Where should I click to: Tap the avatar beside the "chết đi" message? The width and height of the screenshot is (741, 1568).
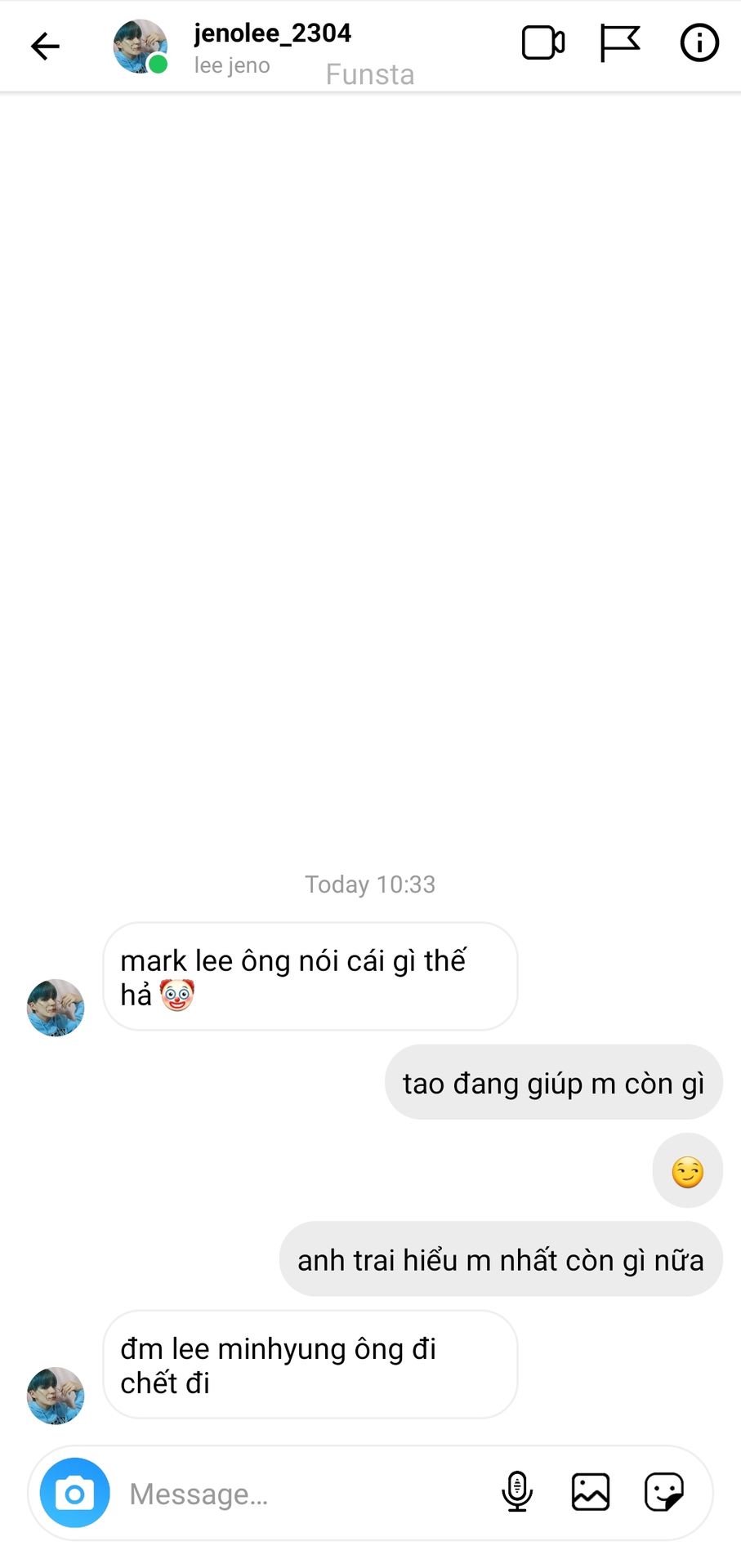pos(56,1396)
